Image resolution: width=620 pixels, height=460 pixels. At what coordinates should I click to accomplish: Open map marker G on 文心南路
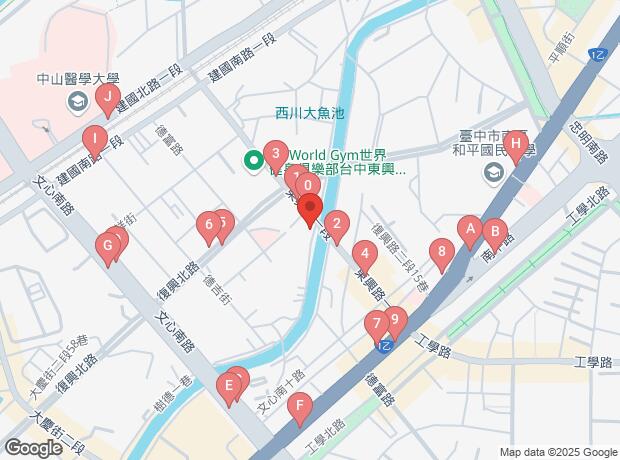(x=107, y=245)
